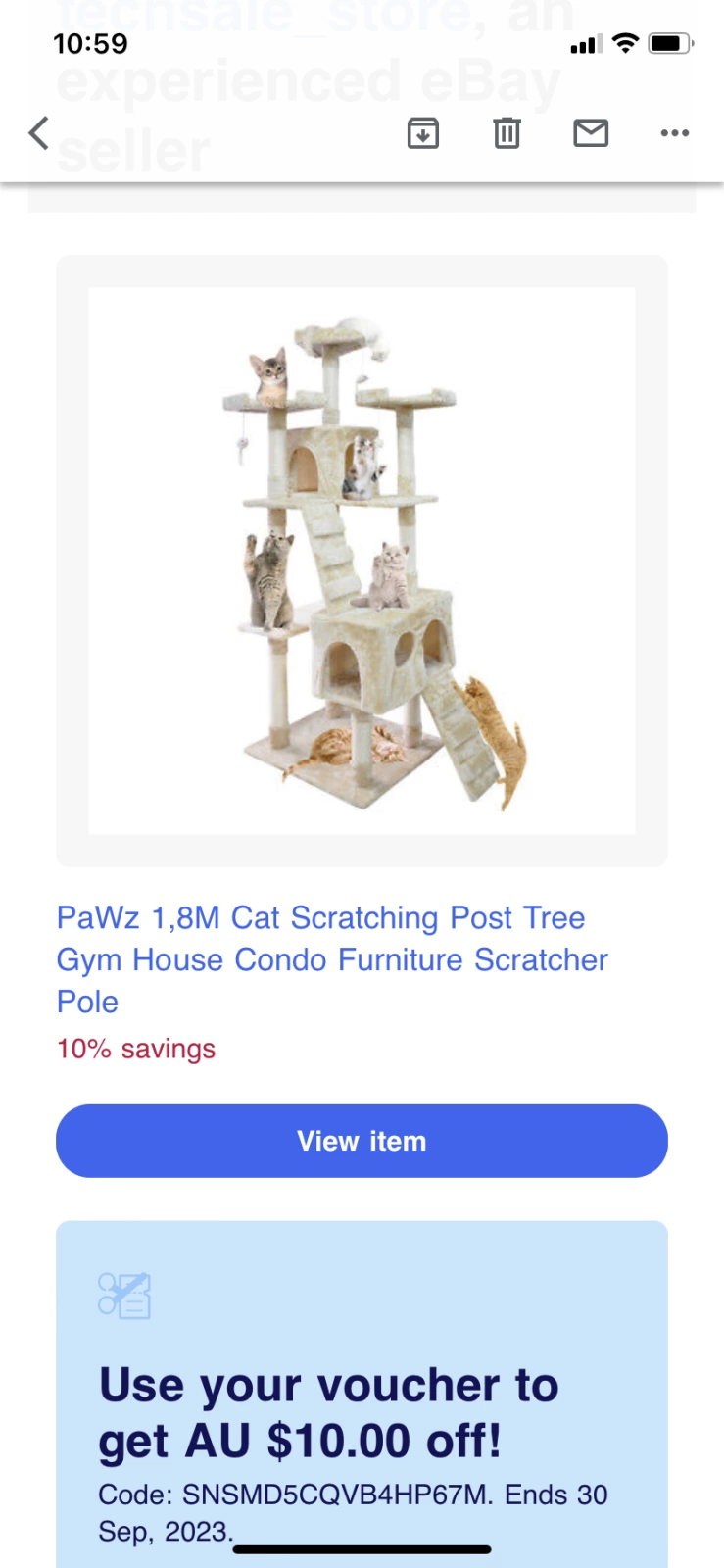Mark email as unread
This screenshot has width=724, height=1568.
(591, 133)
